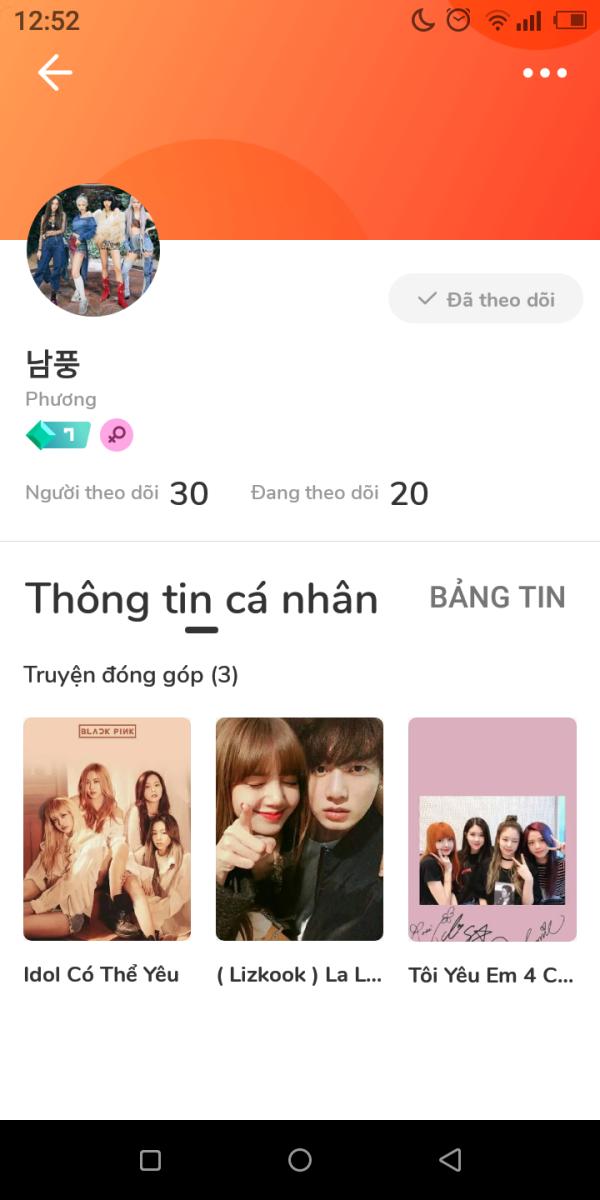This screenshot has width=600, height=1200.
Task: Go back using the top arrow
Action: pos(55,72)
